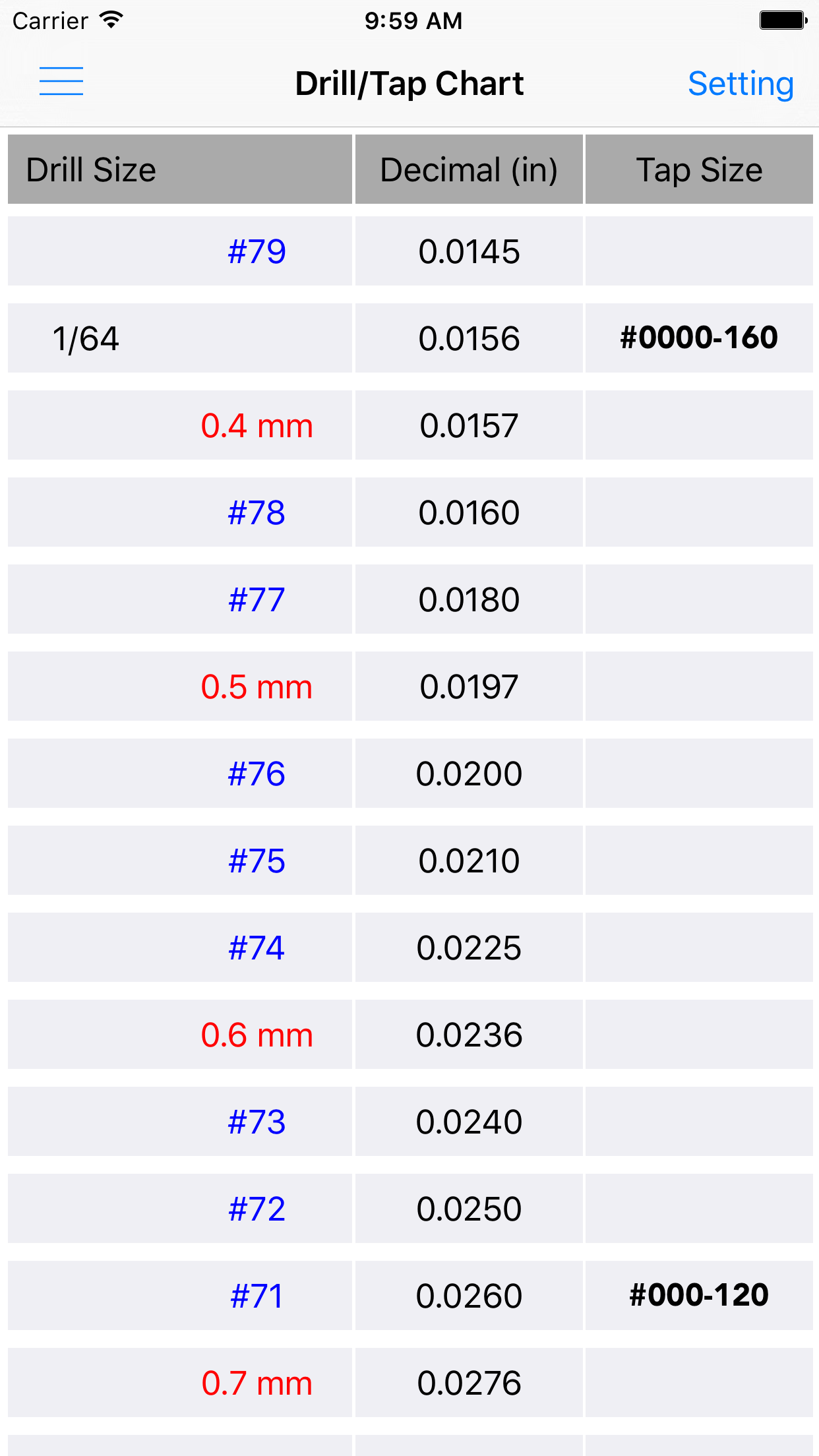Tap the #000-120 tap size entry
819x1456 pixels.
700,1294
